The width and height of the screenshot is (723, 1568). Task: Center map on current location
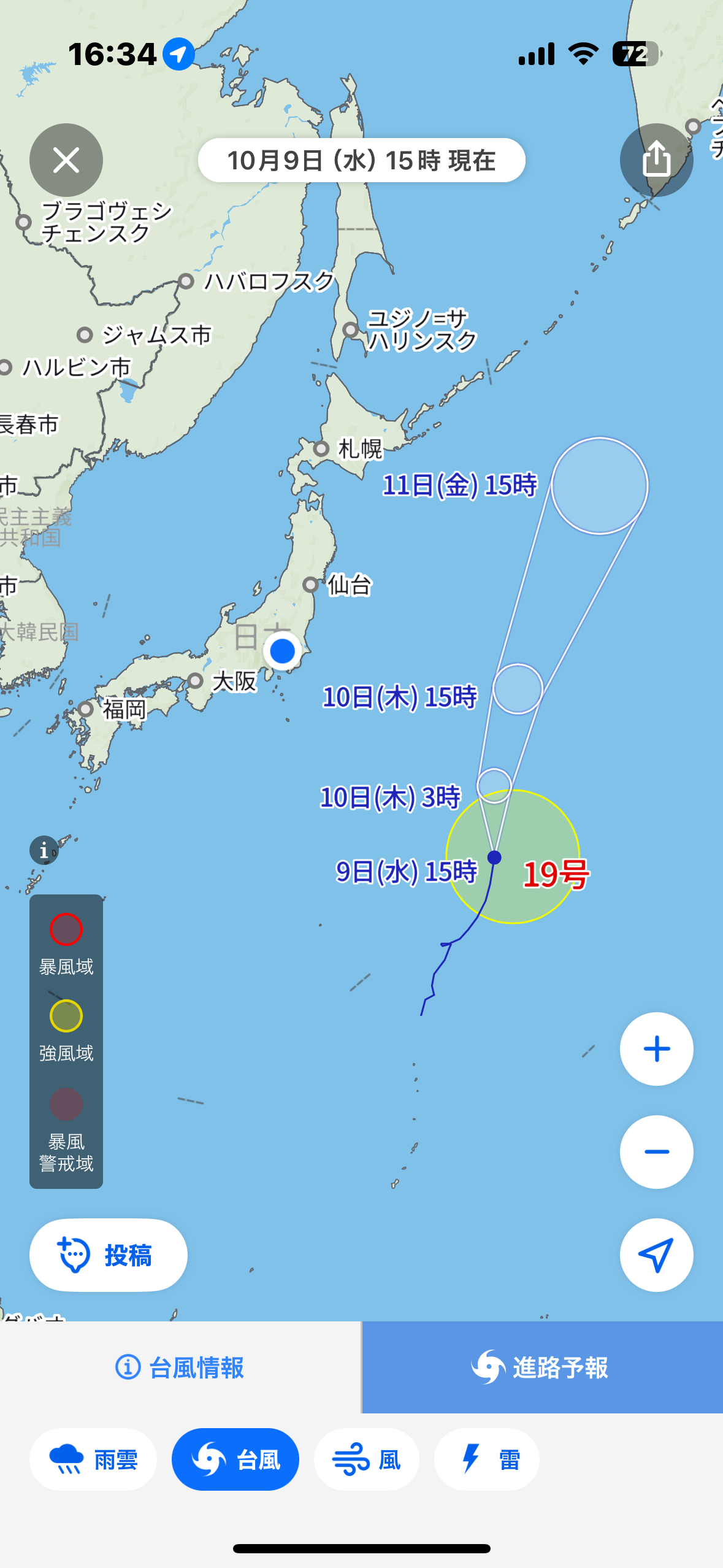(x=656, y=1255)
